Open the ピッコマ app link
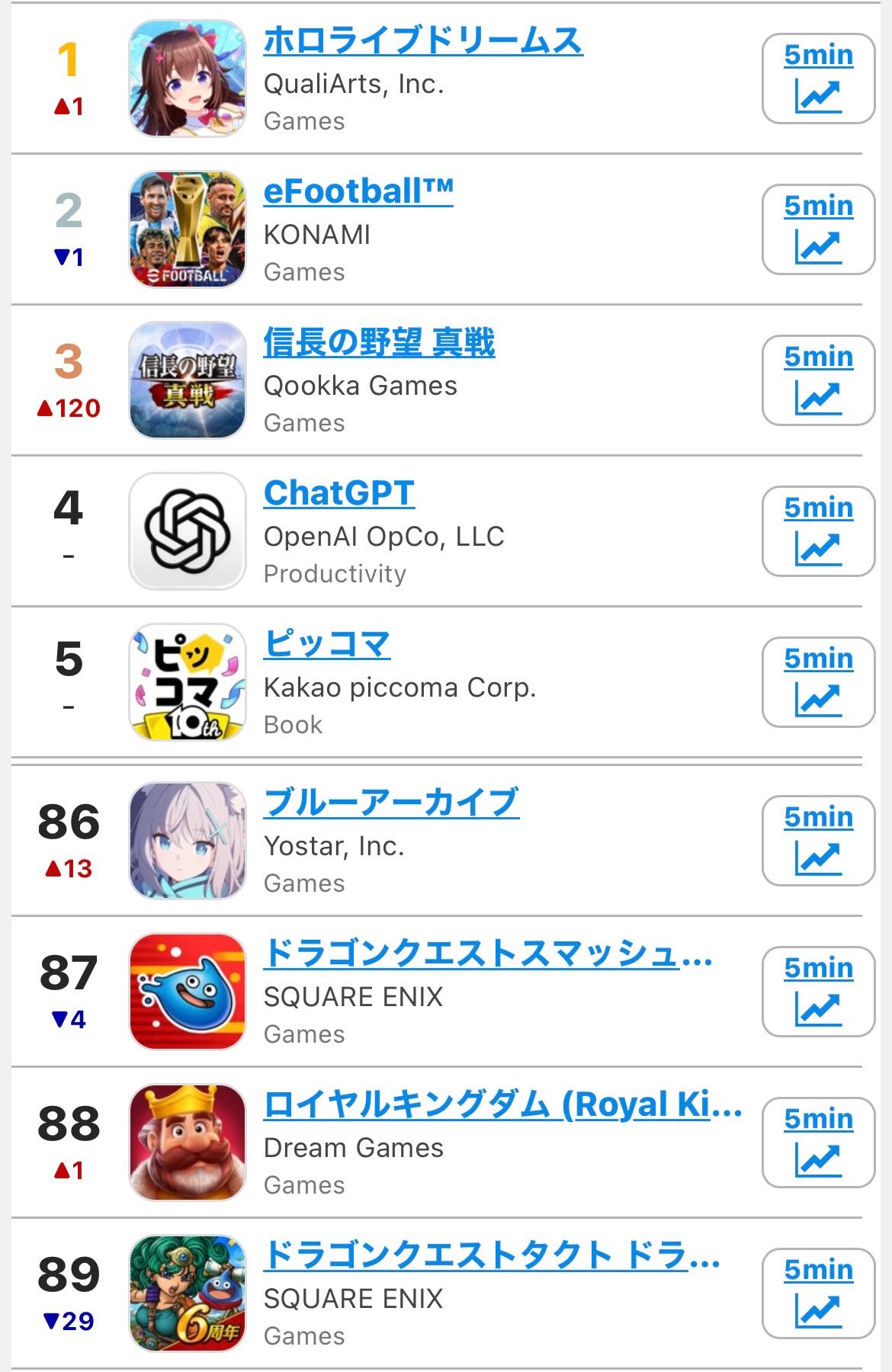 [327, 644]
